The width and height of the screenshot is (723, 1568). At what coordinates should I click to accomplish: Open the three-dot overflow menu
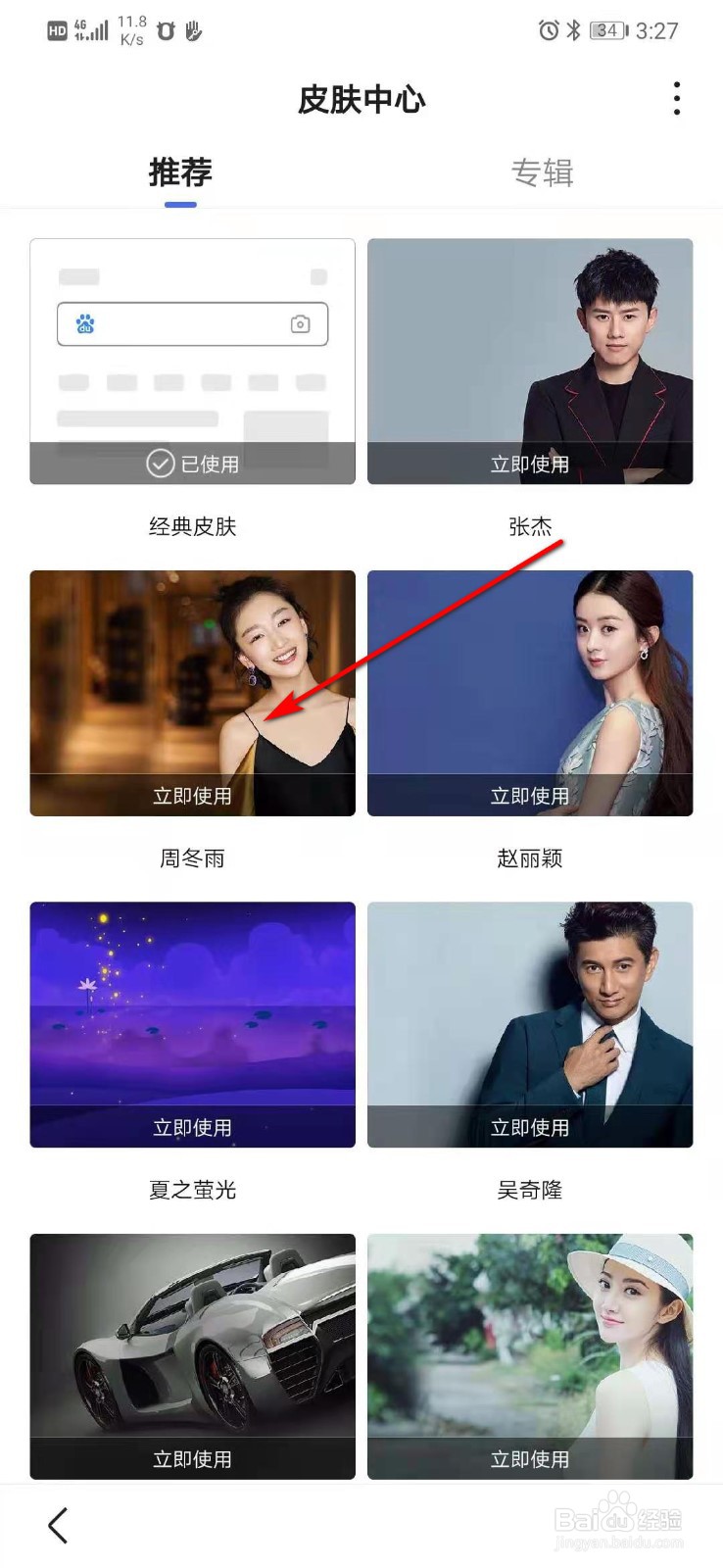point(676,98)
